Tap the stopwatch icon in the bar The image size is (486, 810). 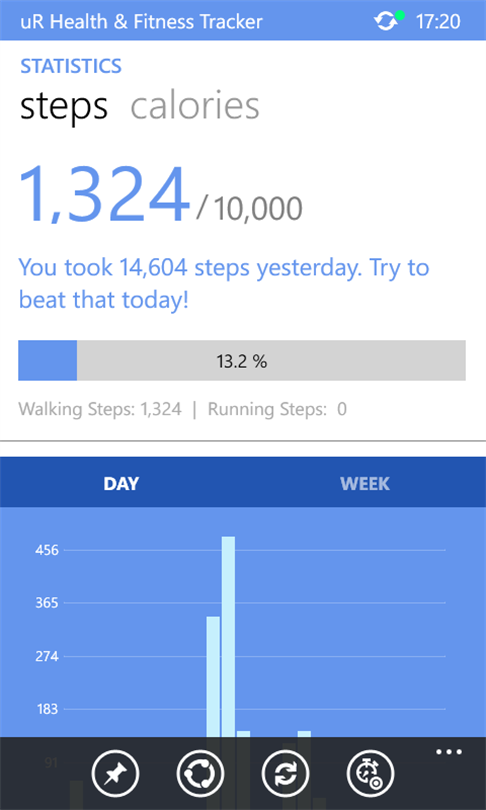370,774
